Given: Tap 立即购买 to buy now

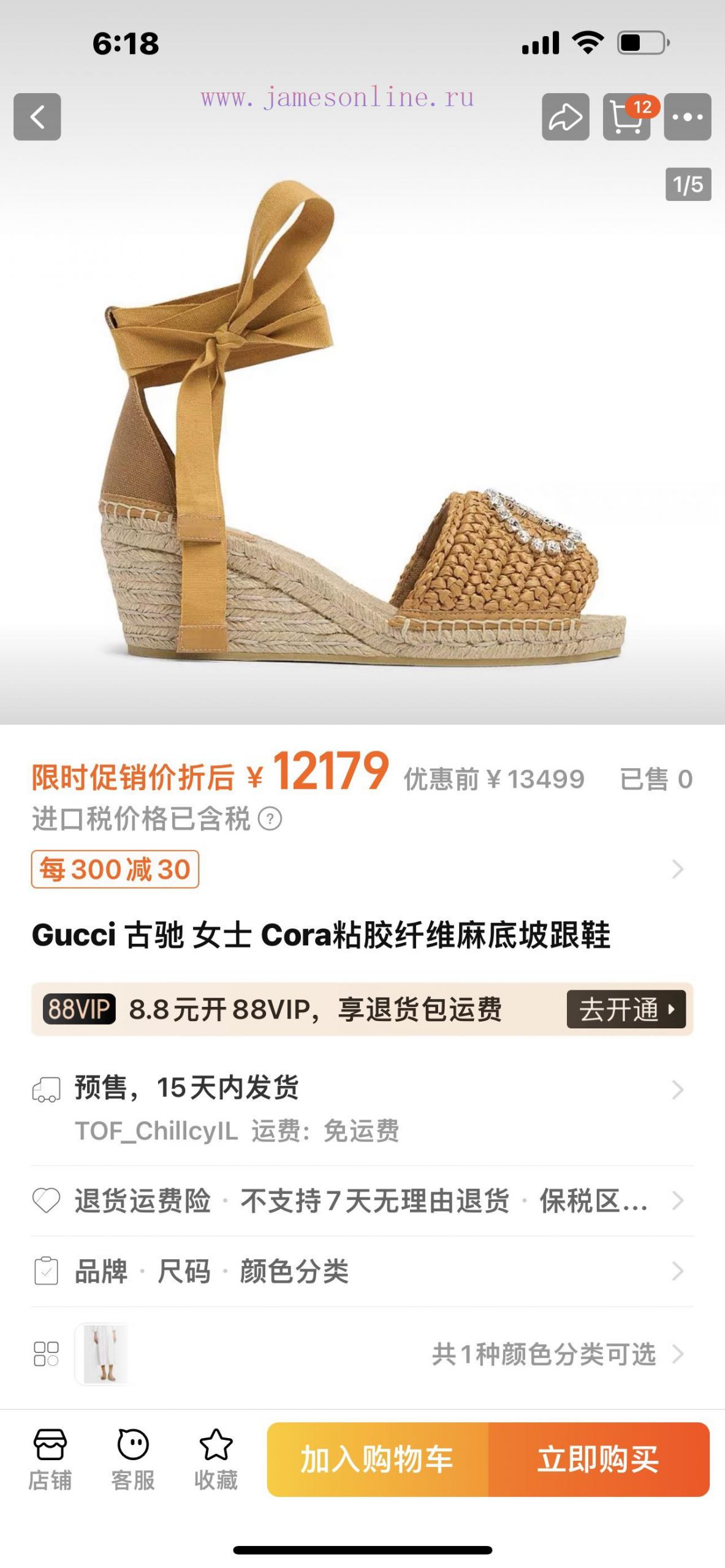Looking at the screenshot, I should click(x=599, y=1460).
